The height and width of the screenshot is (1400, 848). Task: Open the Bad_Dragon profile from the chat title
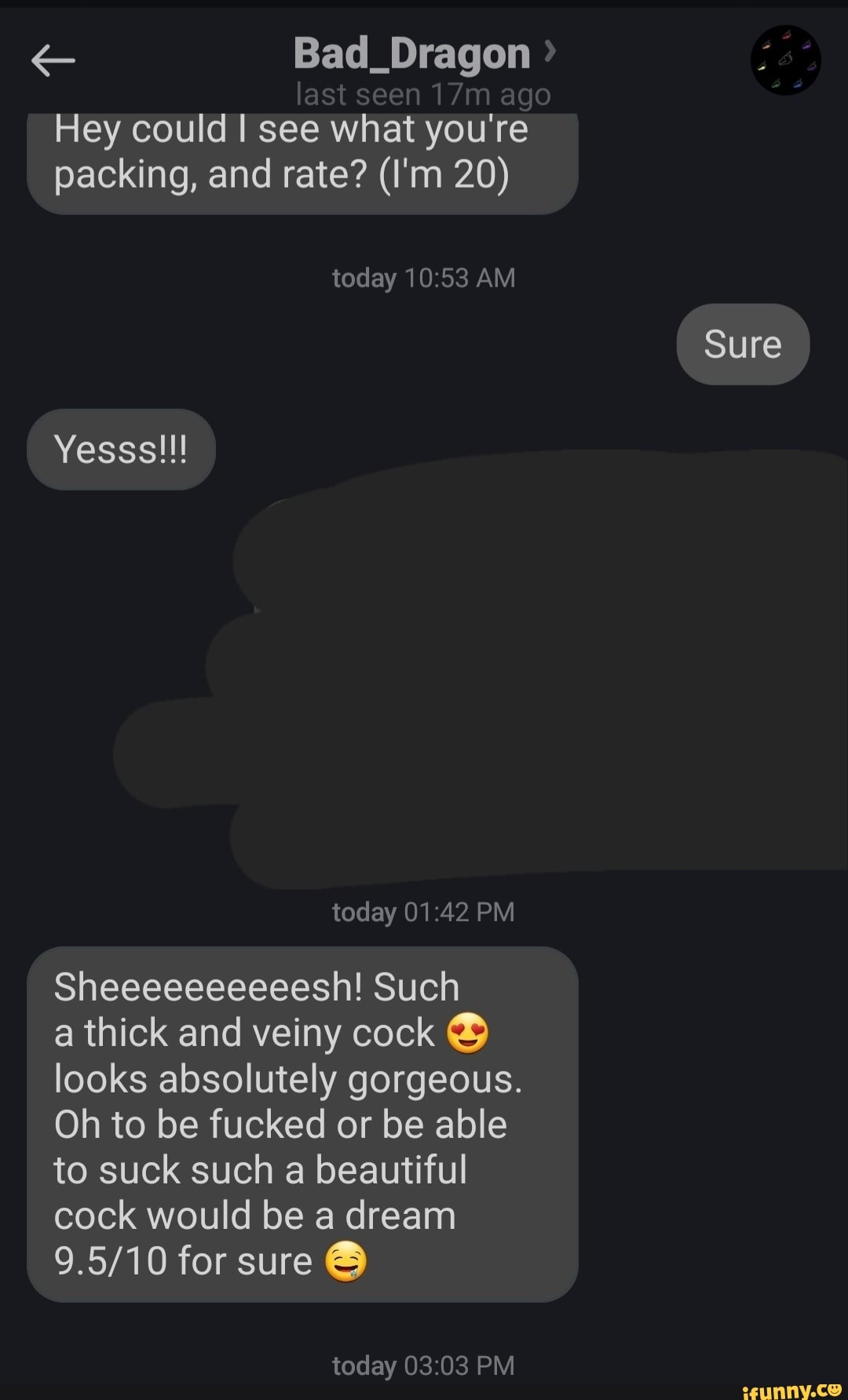tap(412, 54)
